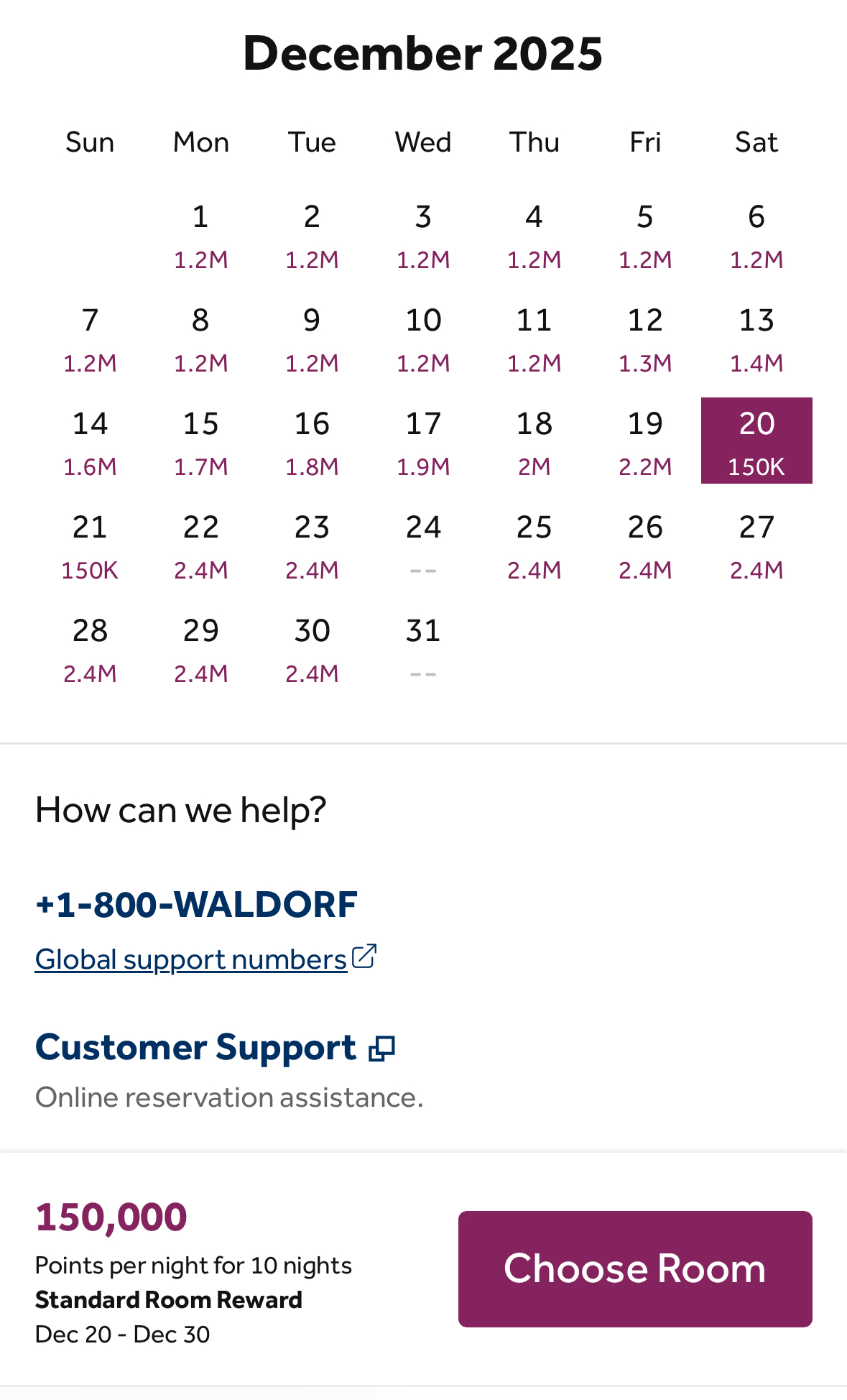Select December 1 on the calendar
This screenshot has width=847, height=1400.
pyautogui.click(x=200, y=234)
